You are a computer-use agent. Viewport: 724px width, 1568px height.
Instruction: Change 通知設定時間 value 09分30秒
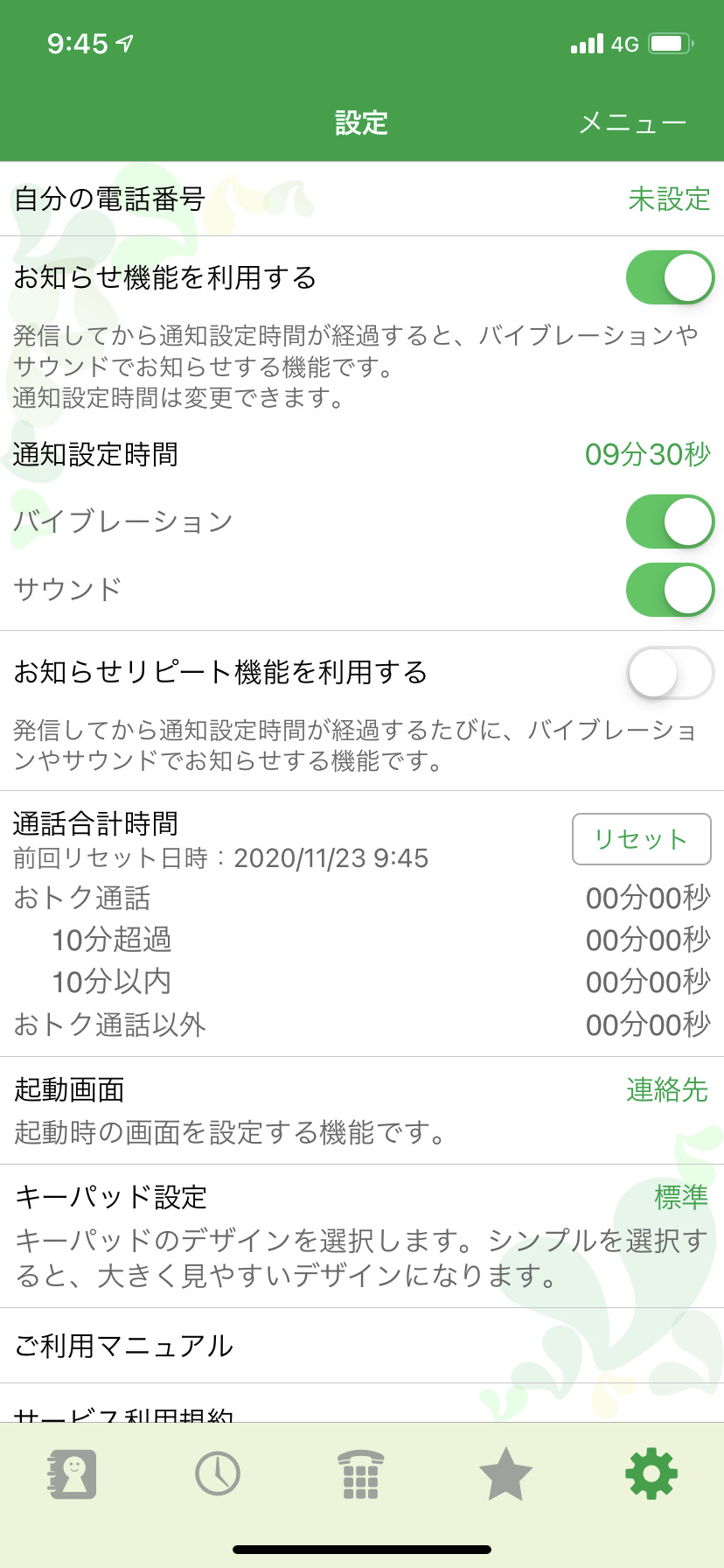coord(647,455)
